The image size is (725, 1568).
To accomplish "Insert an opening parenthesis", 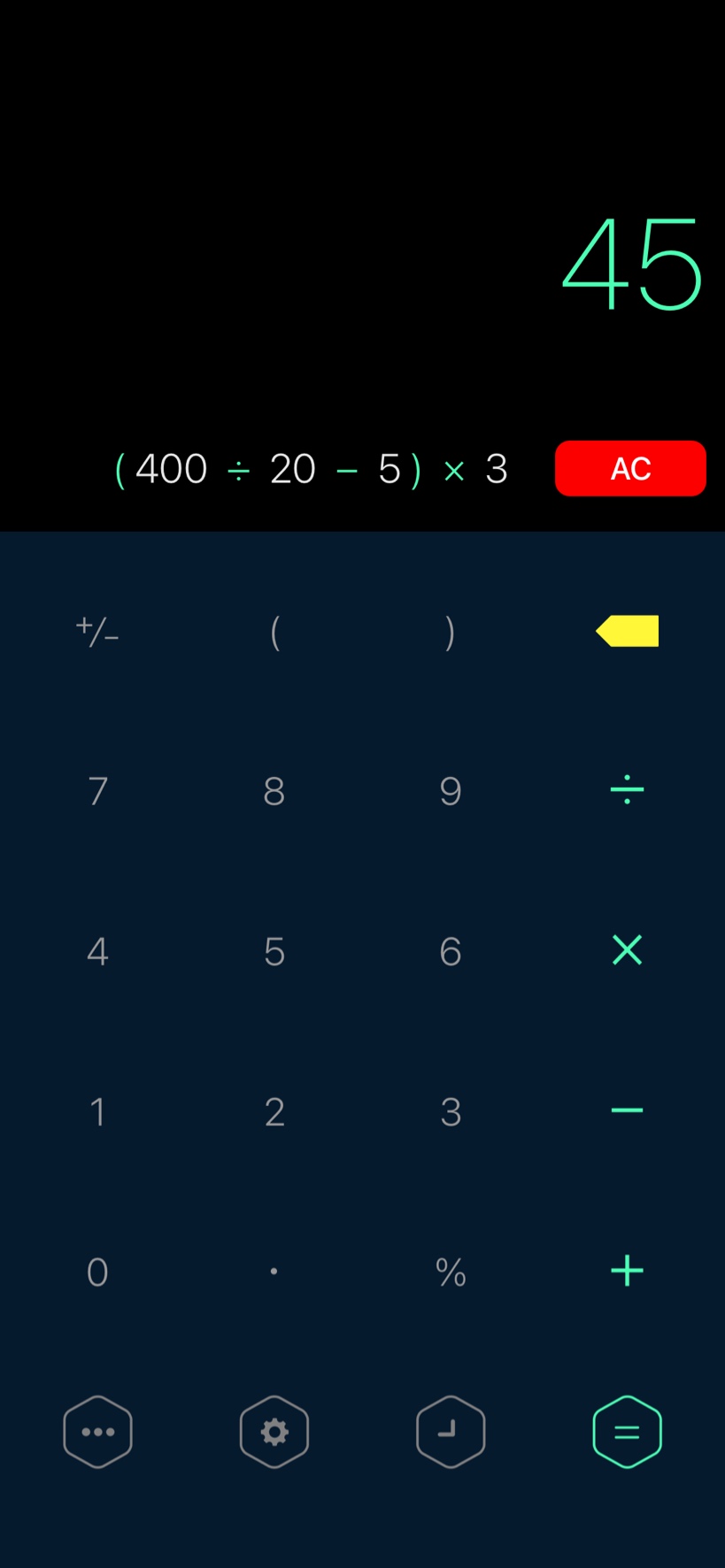I will coord(274,633).
